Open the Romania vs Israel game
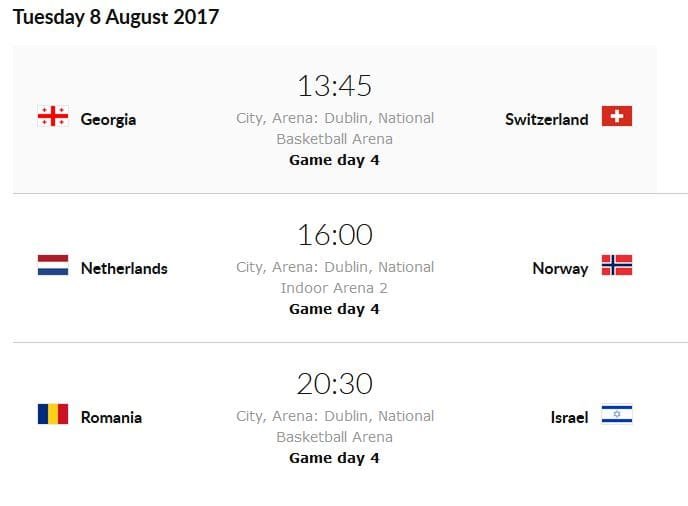This screenshot has height=506, width=688. click(335, 416)
